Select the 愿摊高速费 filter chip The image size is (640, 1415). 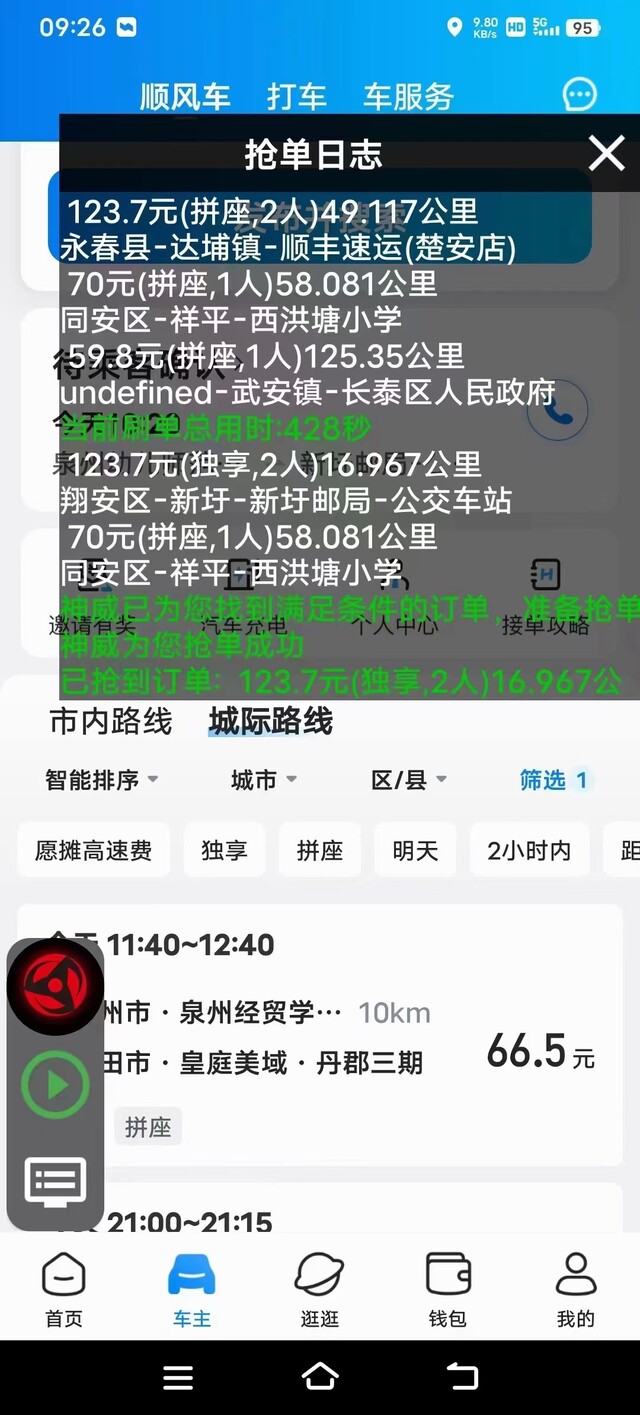(94, 850)
